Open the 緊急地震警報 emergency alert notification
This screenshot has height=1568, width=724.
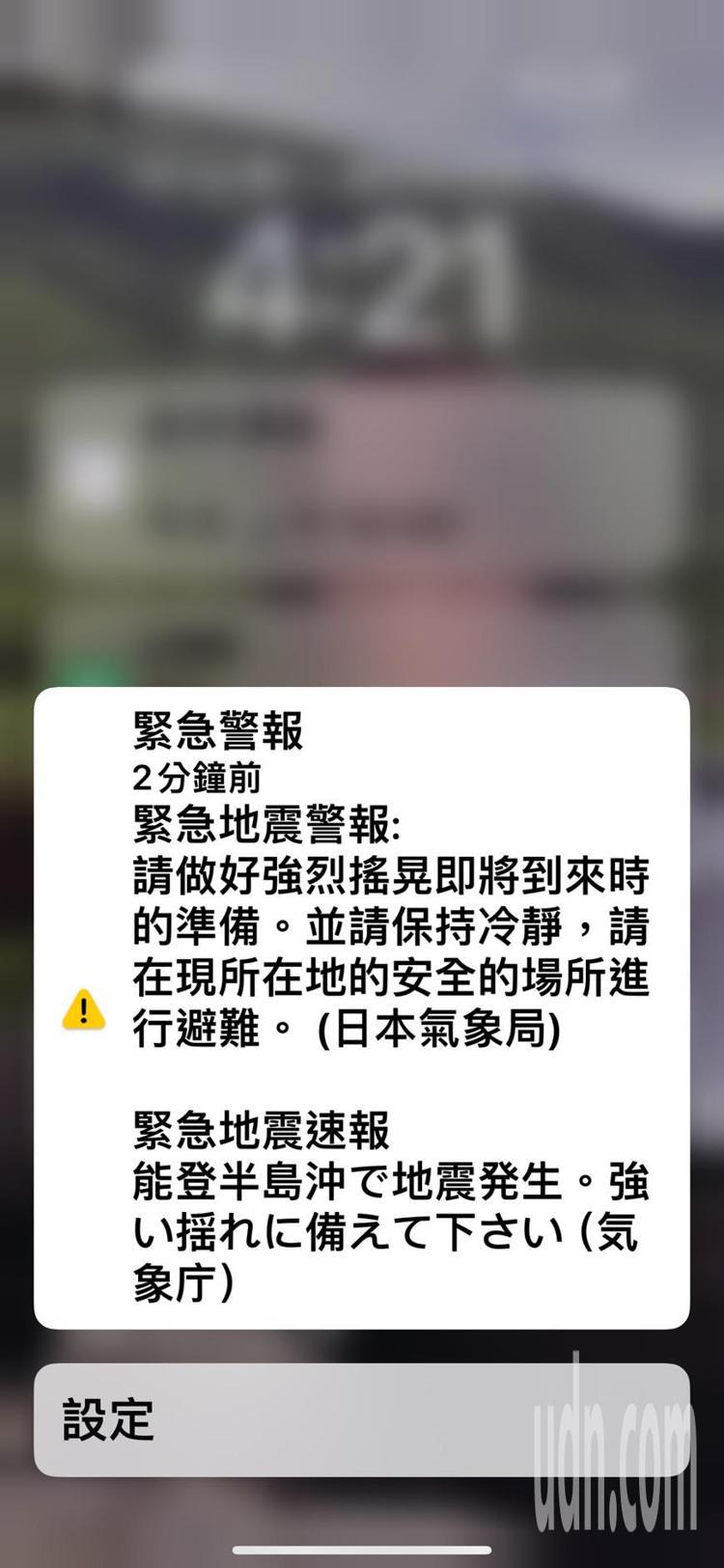point(361,1007)
